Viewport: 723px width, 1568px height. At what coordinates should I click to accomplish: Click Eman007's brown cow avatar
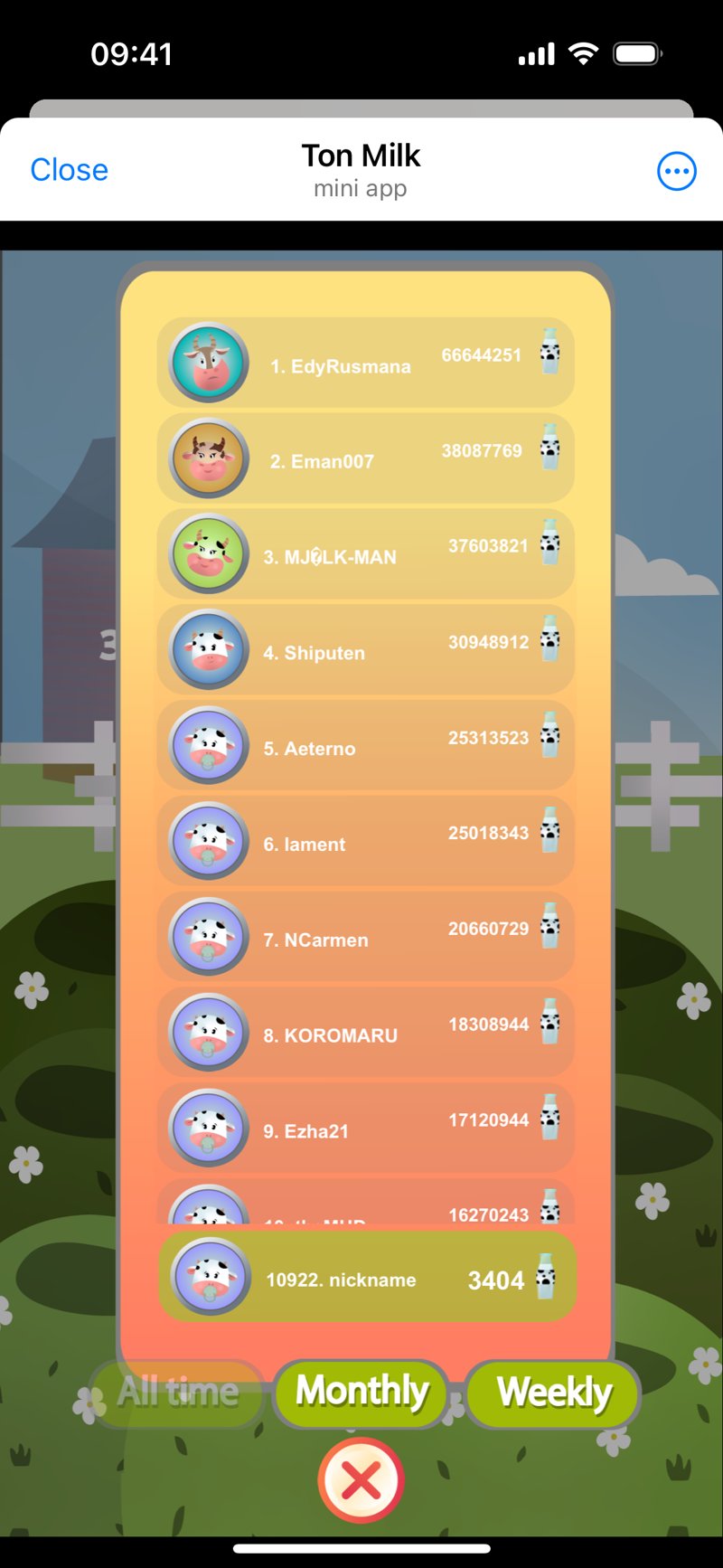pos(208,458)
